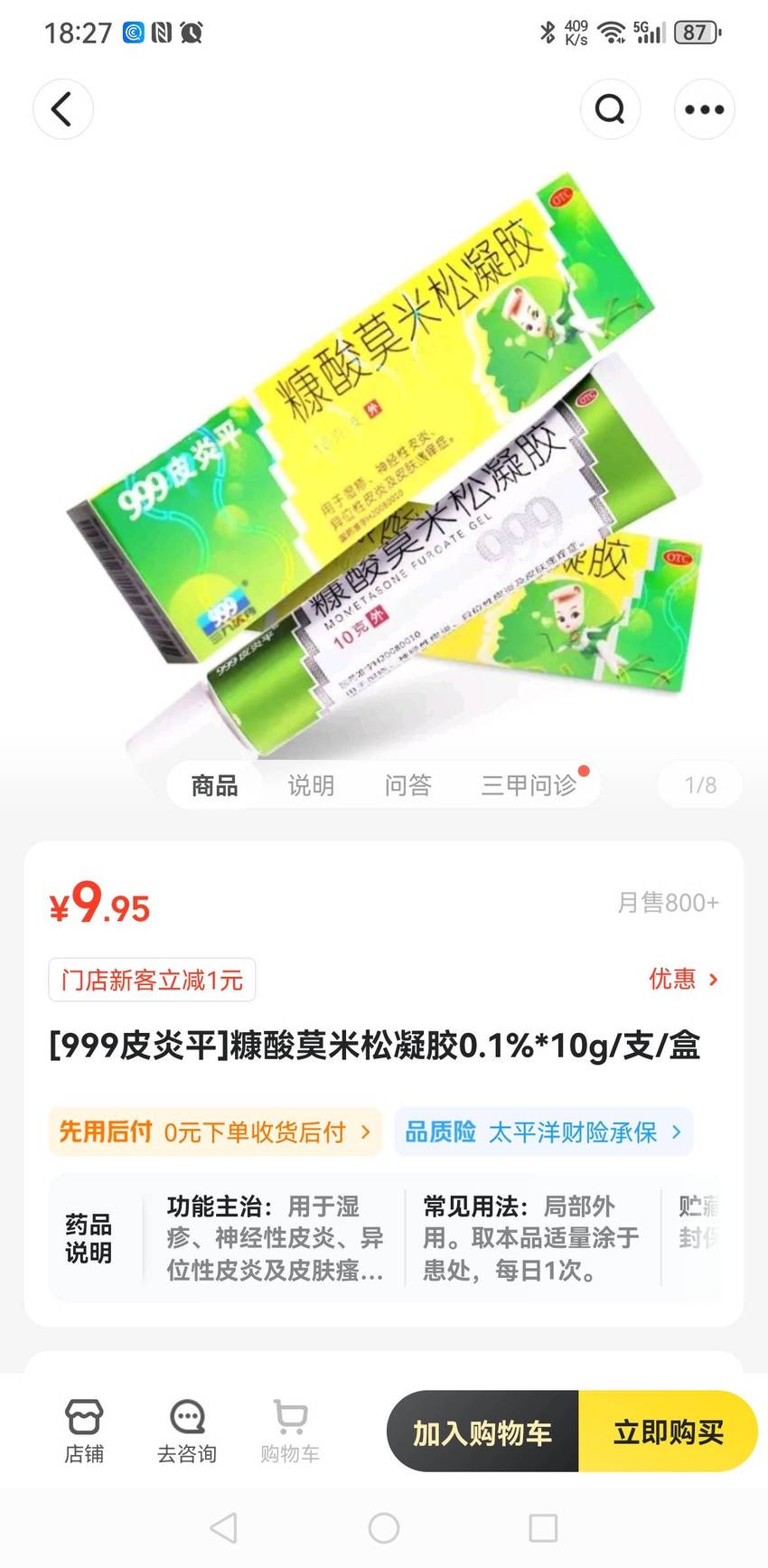Viewport: 768px width, 1568px height.
Task: Tap the system home button
Action: pyautogui.click(x=384, y=1528)
